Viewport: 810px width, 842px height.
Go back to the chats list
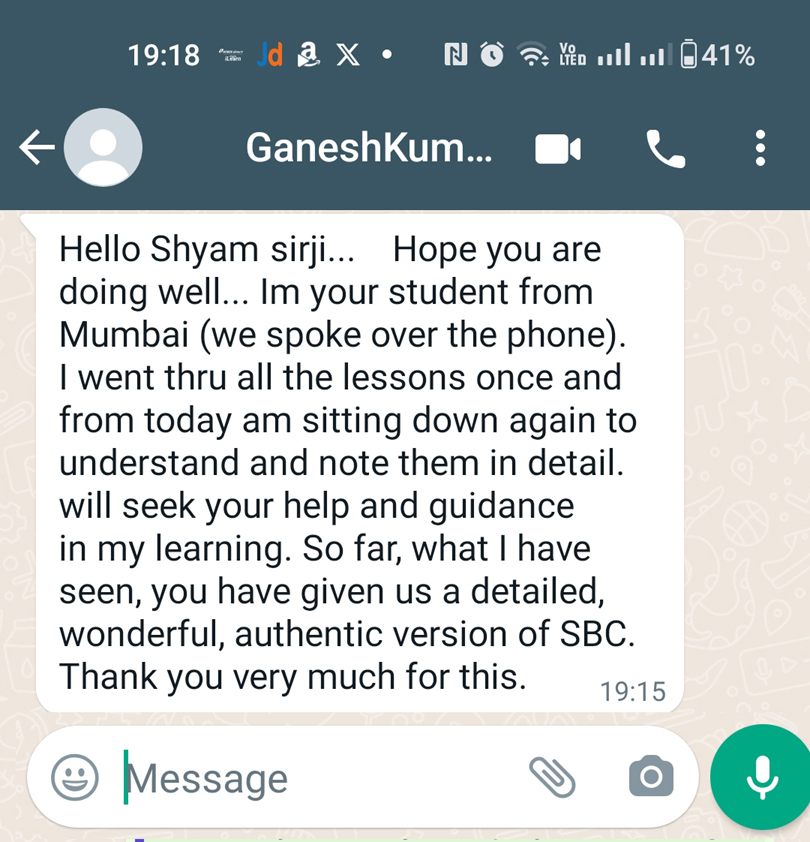click(x=36, y=149)
